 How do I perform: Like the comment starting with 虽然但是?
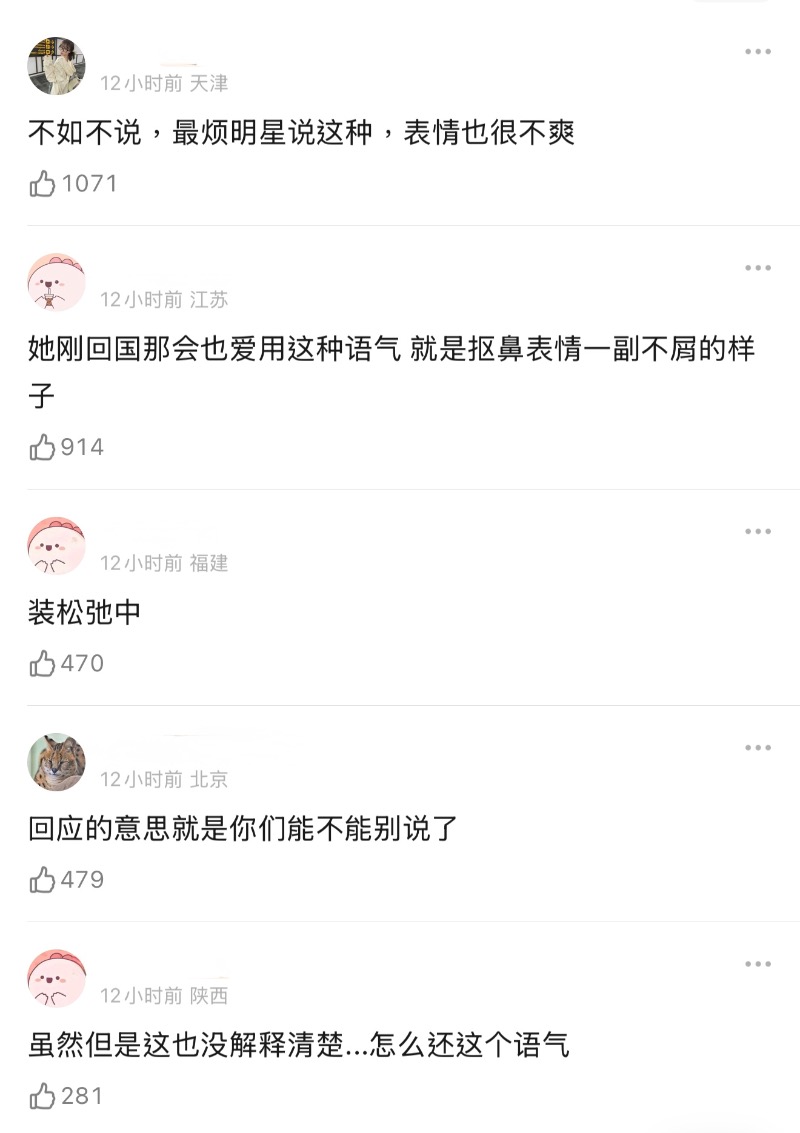[x=43, y=1096]
